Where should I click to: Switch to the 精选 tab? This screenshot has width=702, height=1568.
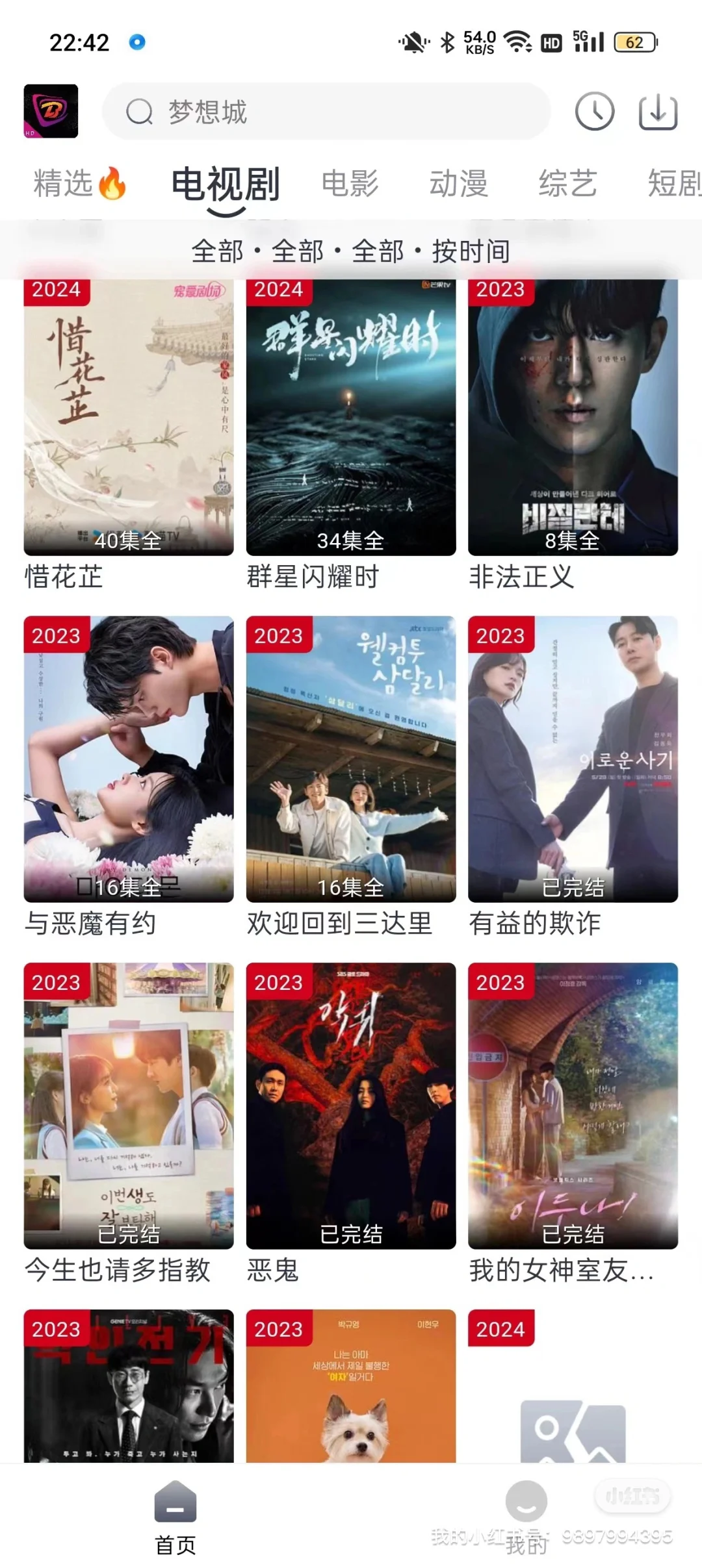tap(78, 183)
